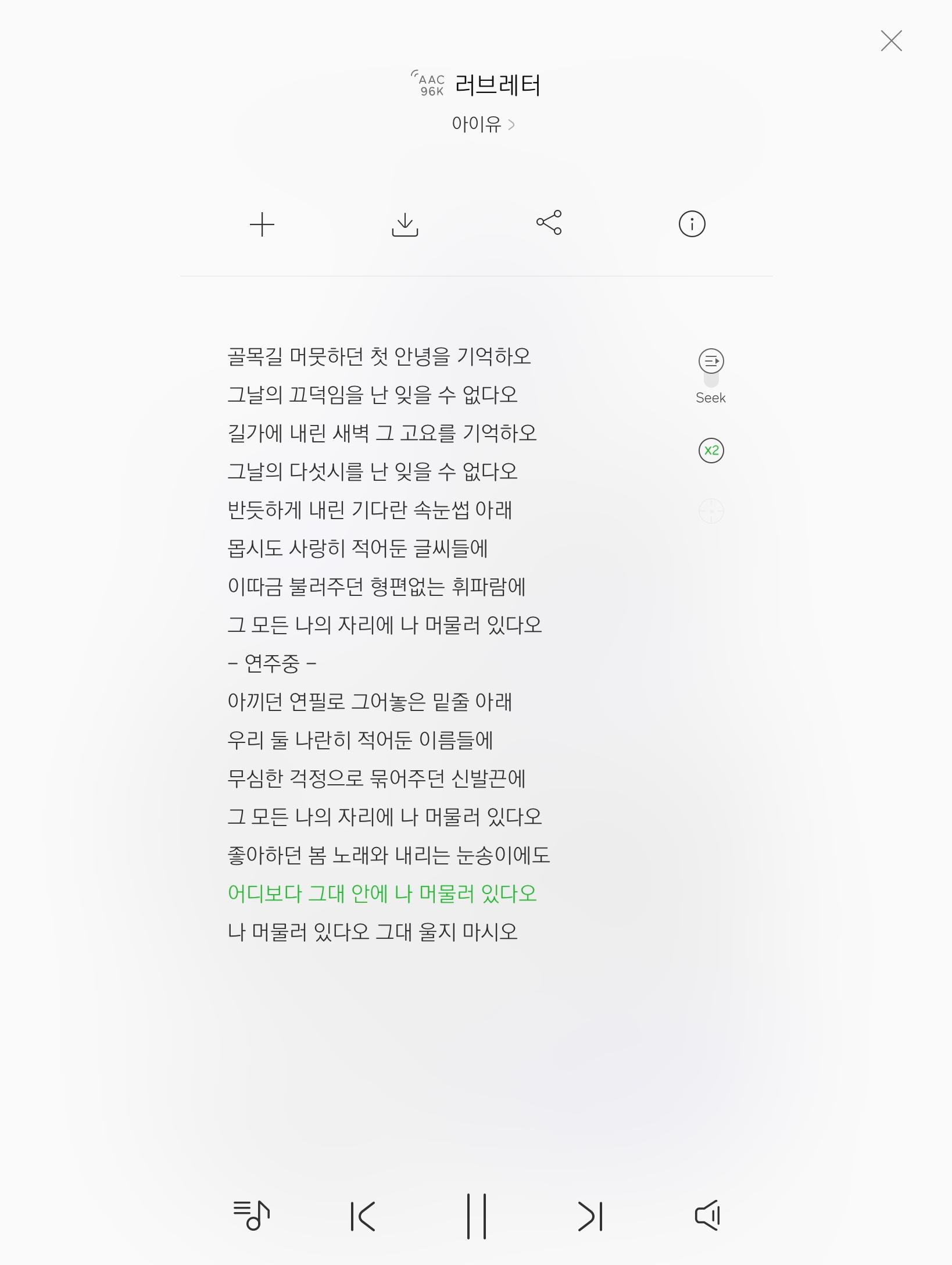Seek to lyric line '나 머물러 있다오 그대 울지 마시오'

point(373,932)
